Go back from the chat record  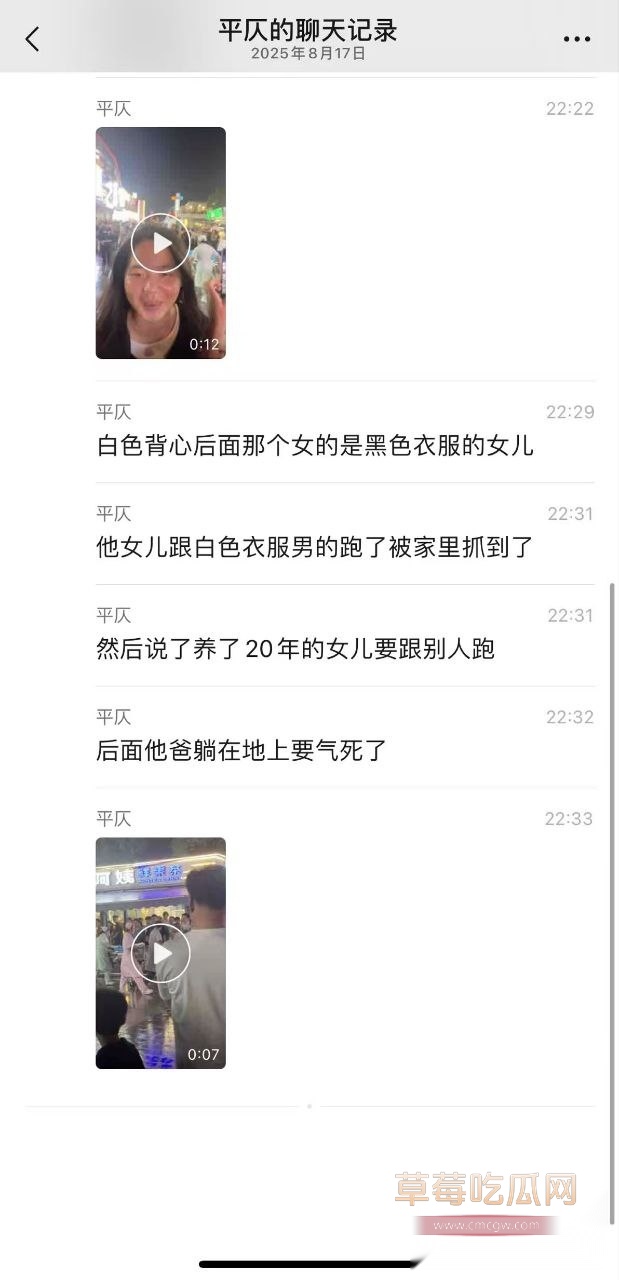[x=32, y=39]
